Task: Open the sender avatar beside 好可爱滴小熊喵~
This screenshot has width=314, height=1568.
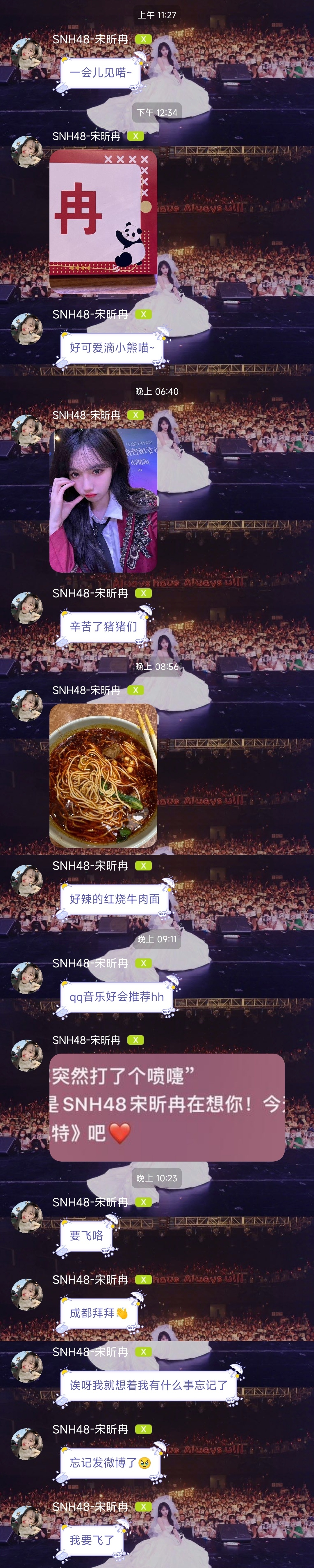Action: [x=27, y=329]
